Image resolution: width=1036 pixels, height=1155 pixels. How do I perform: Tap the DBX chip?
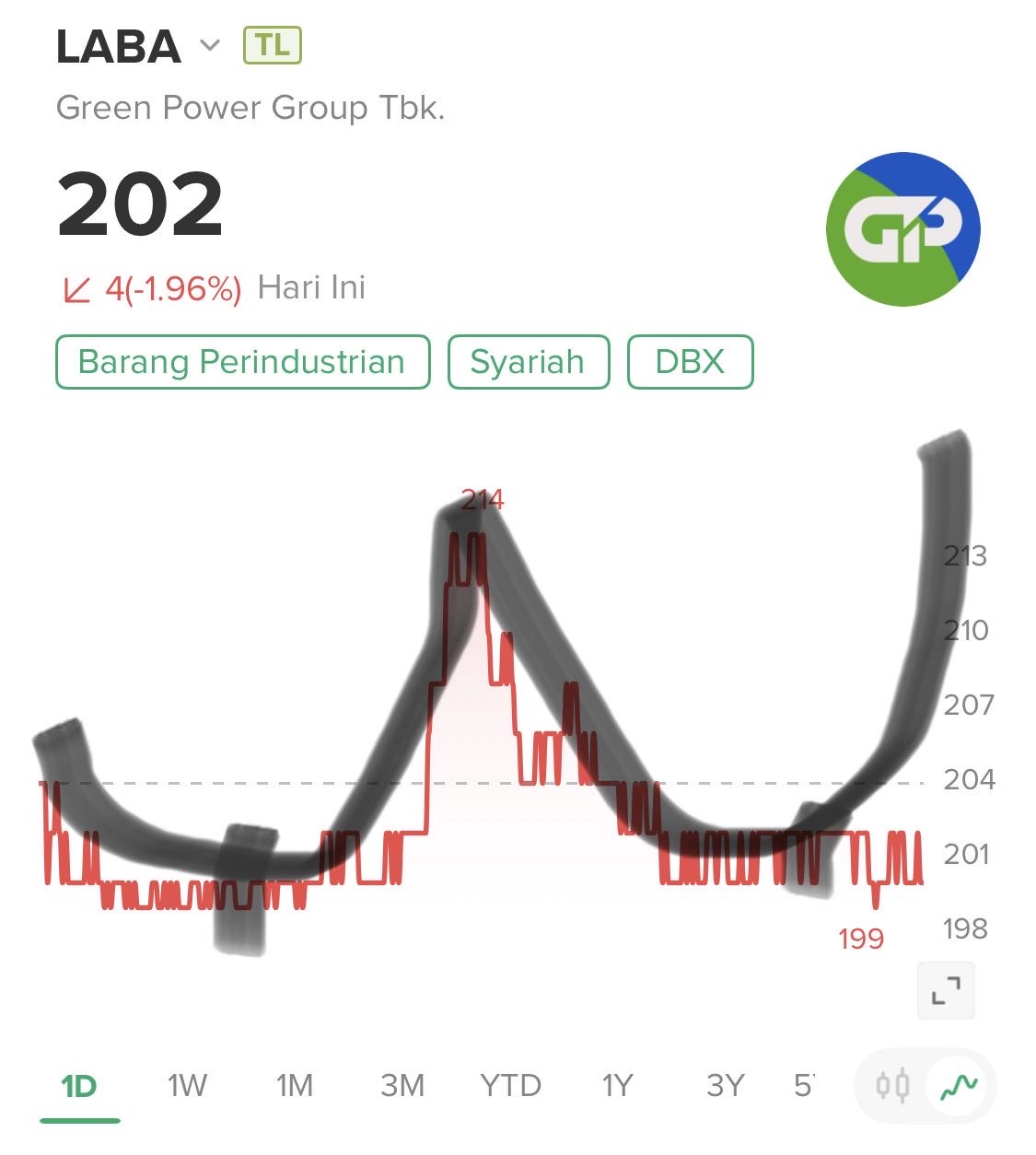point(690,362)
